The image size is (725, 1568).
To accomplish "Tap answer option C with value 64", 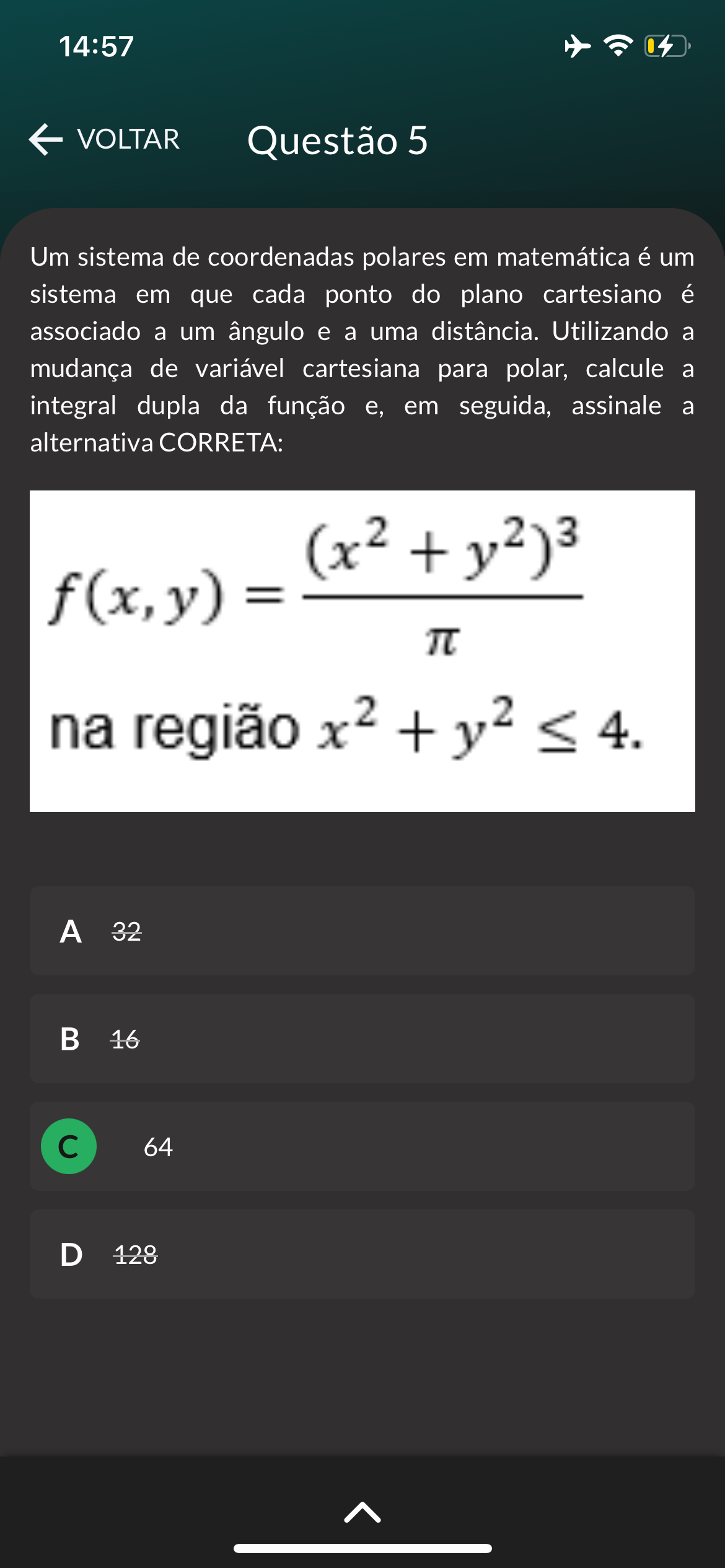I will (362, 1146).
